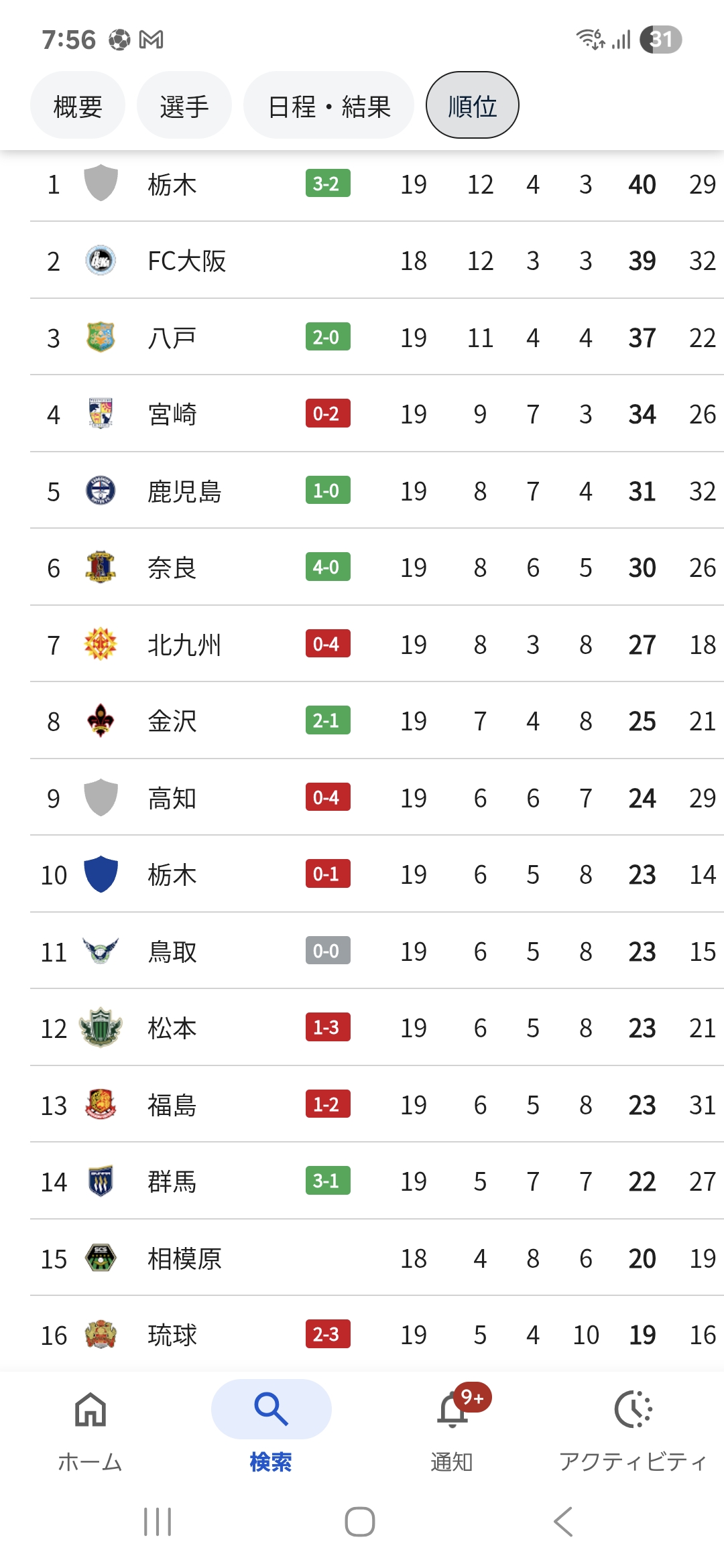View 鳥取 team details
Screen dimensions: 724x1568
[x=377, y=951]
